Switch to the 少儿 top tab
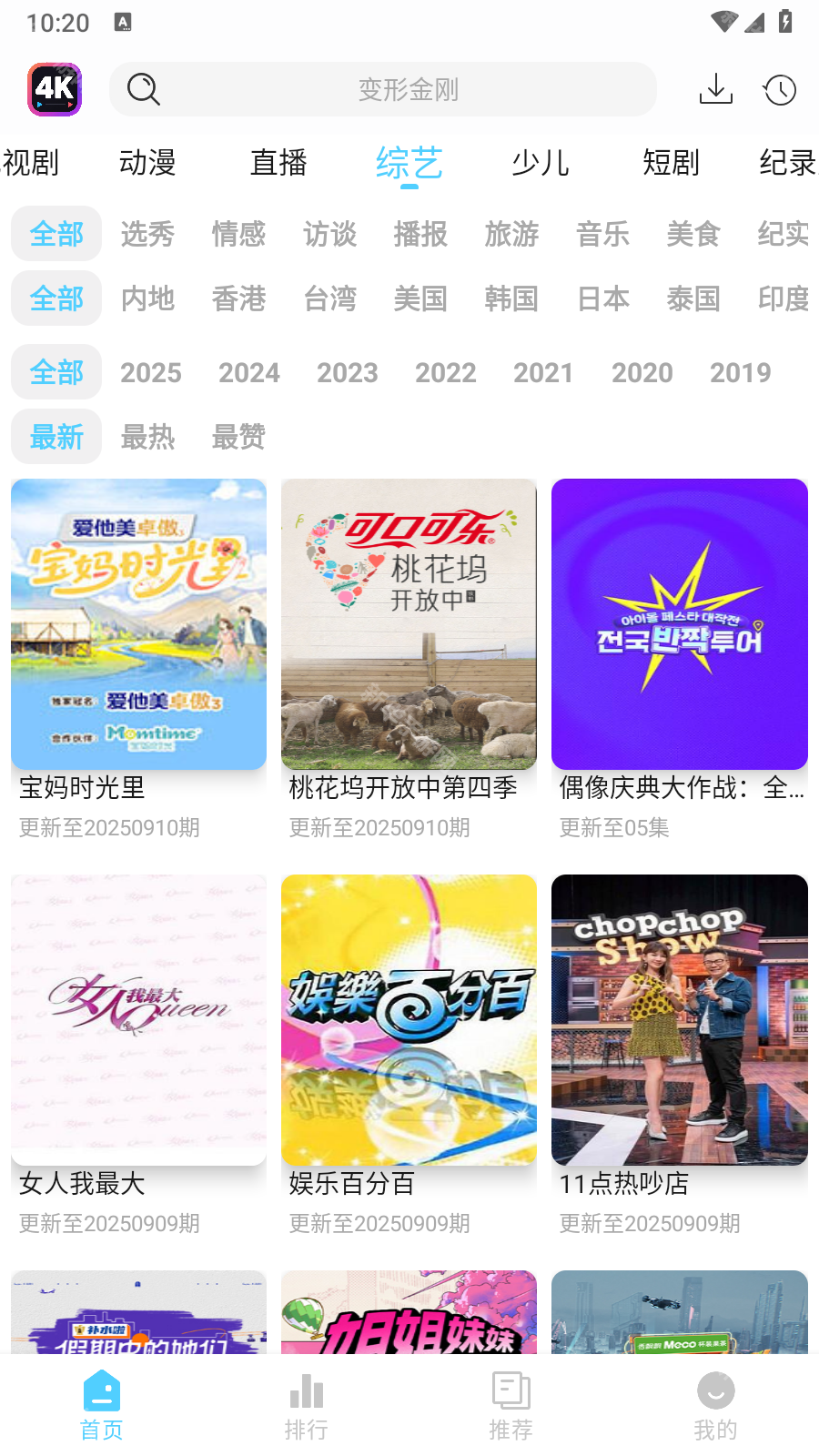The height and width of the screenshot is (1456, 819). pos(541,163)
